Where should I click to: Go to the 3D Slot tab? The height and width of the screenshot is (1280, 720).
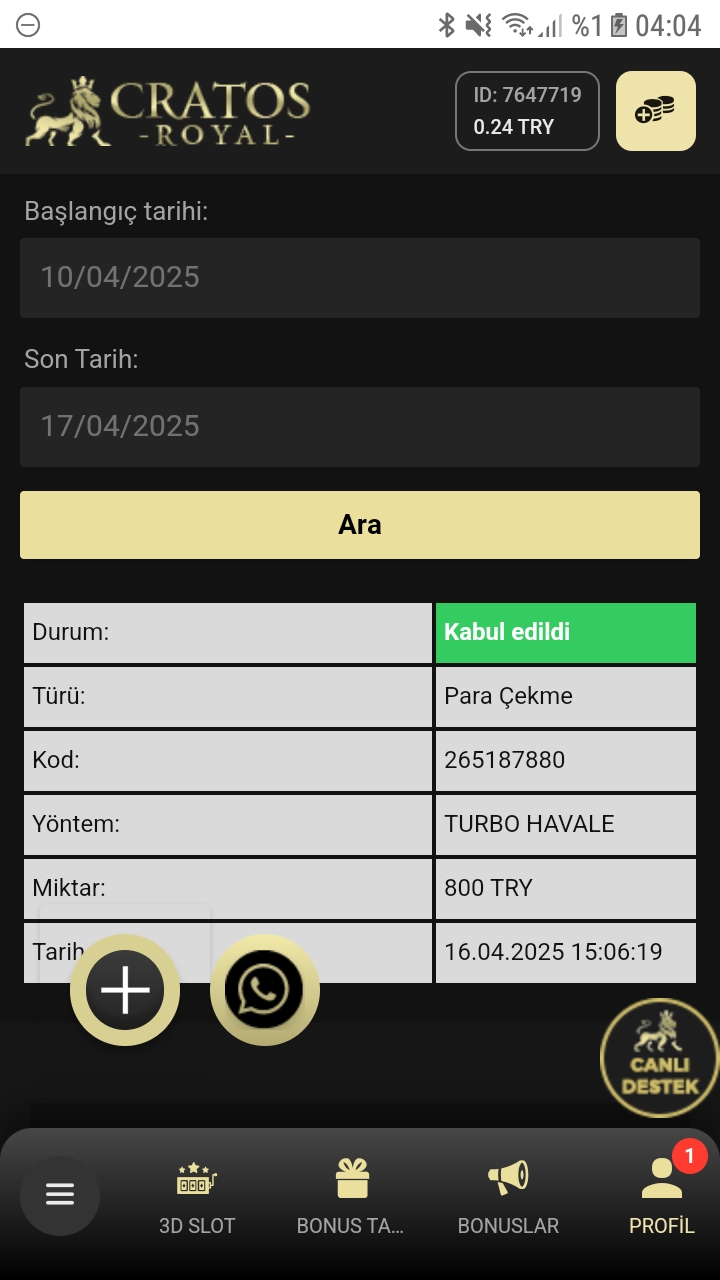[197, 1198]
